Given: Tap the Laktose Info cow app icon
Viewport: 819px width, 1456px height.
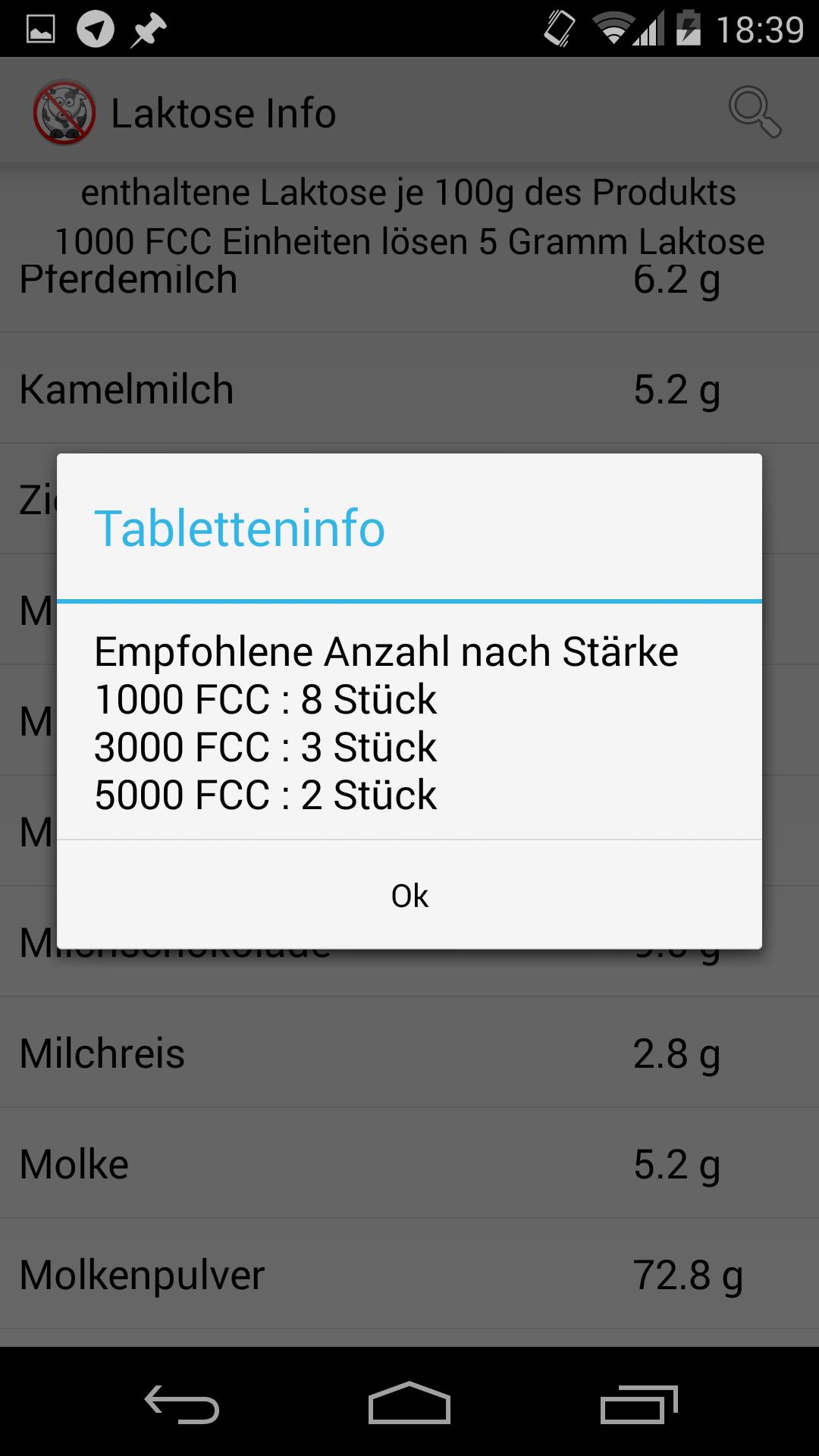Looking at the screenshot, I should point(64,112).
